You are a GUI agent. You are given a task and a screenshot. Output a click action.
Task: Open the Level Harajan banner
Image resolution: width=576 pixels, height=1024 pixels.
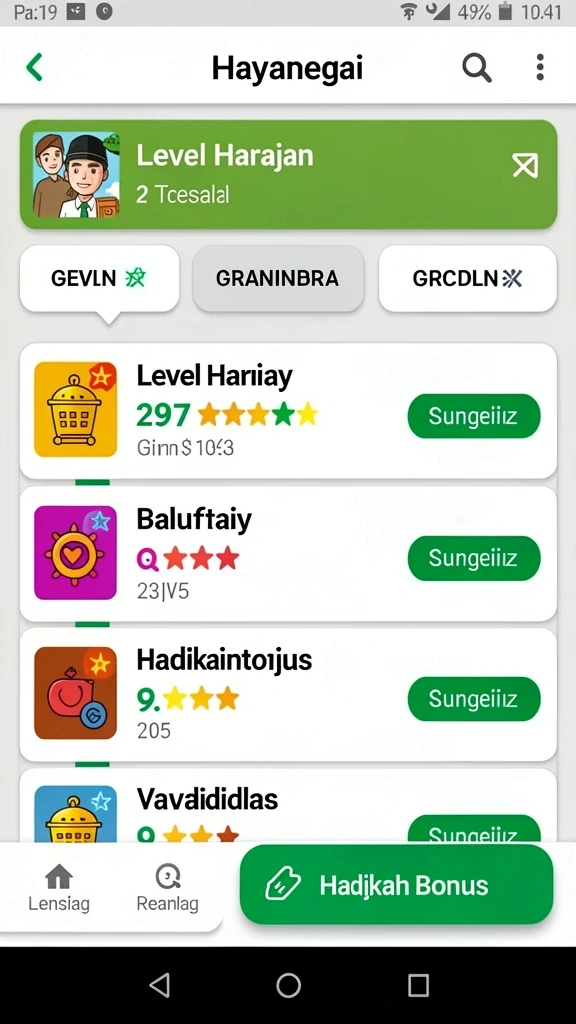click(288, 174)
